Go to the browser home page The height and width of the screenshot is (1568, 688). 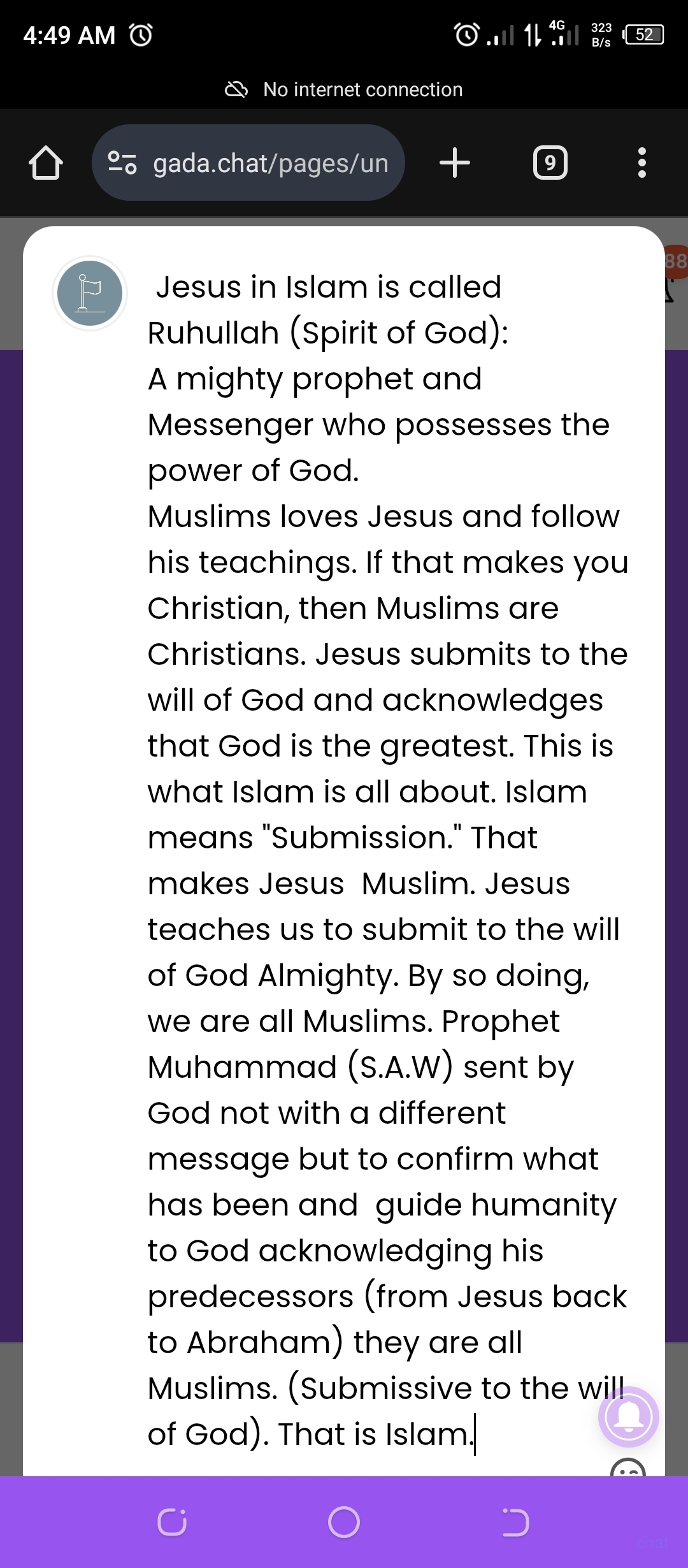click(46, 163)
